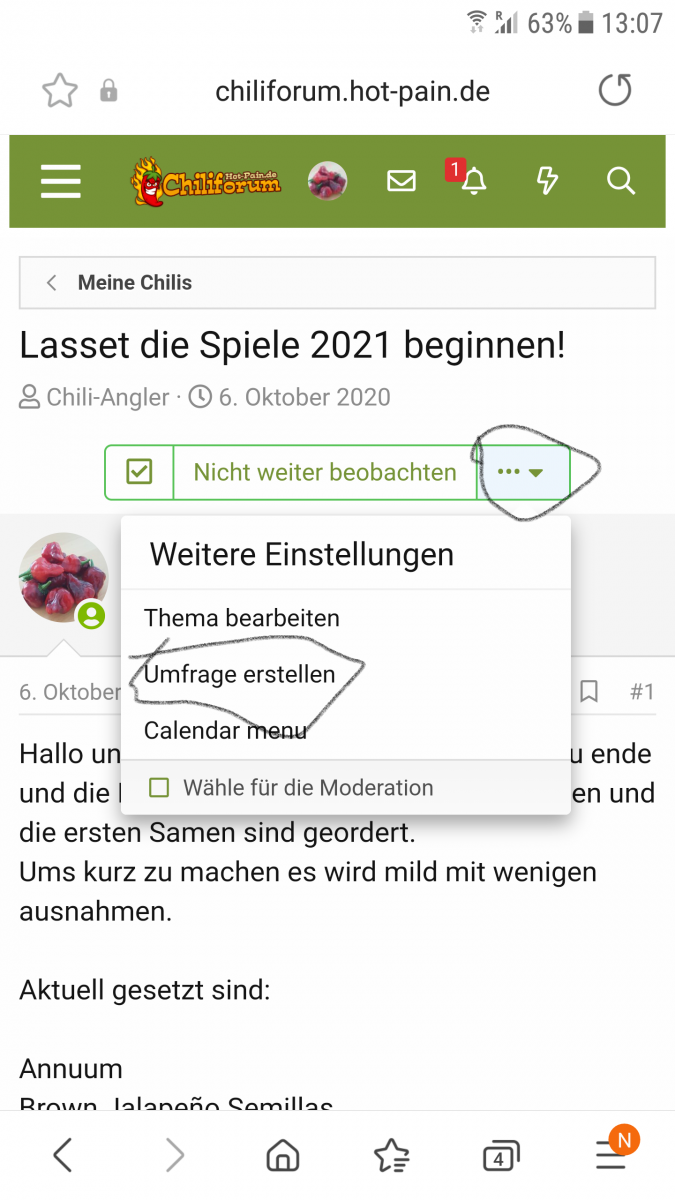Open the notifications bell
675x1200 pixels.
pyautogui.click(x=473, y=181)
